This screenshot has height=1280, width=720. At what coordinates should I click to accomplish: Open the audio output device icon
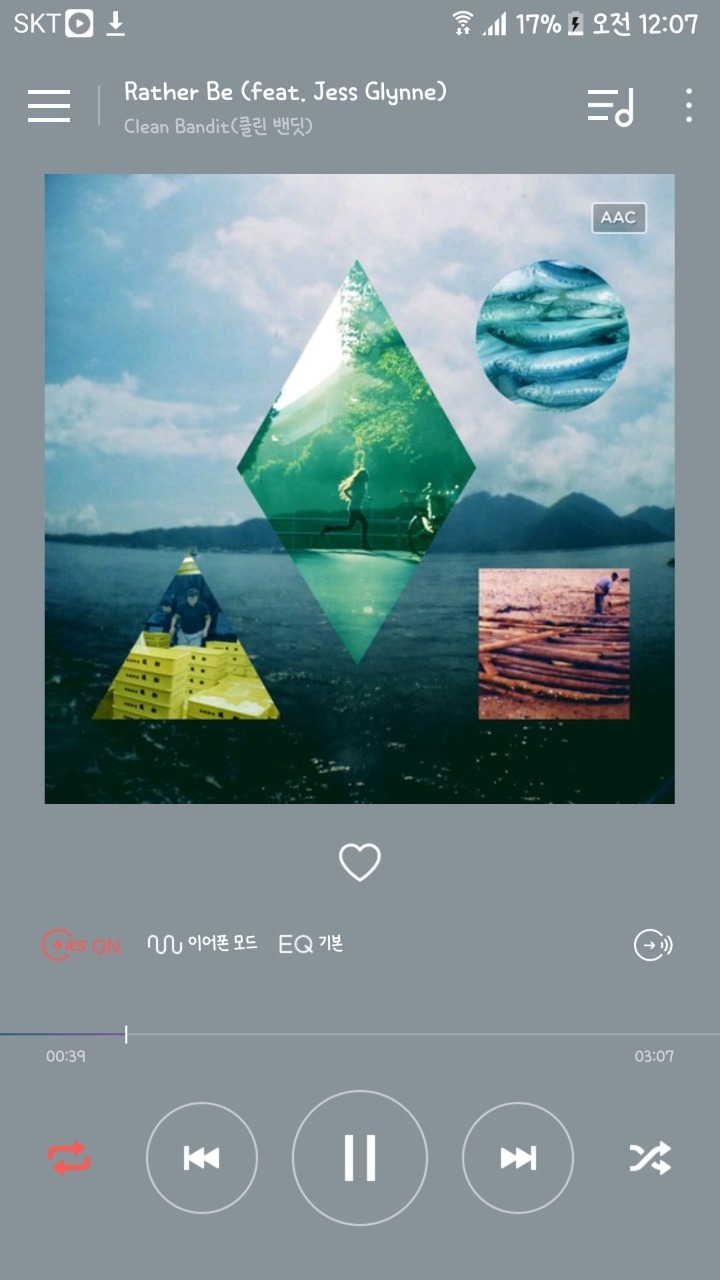pyautogui.click(x=653, y=945)
